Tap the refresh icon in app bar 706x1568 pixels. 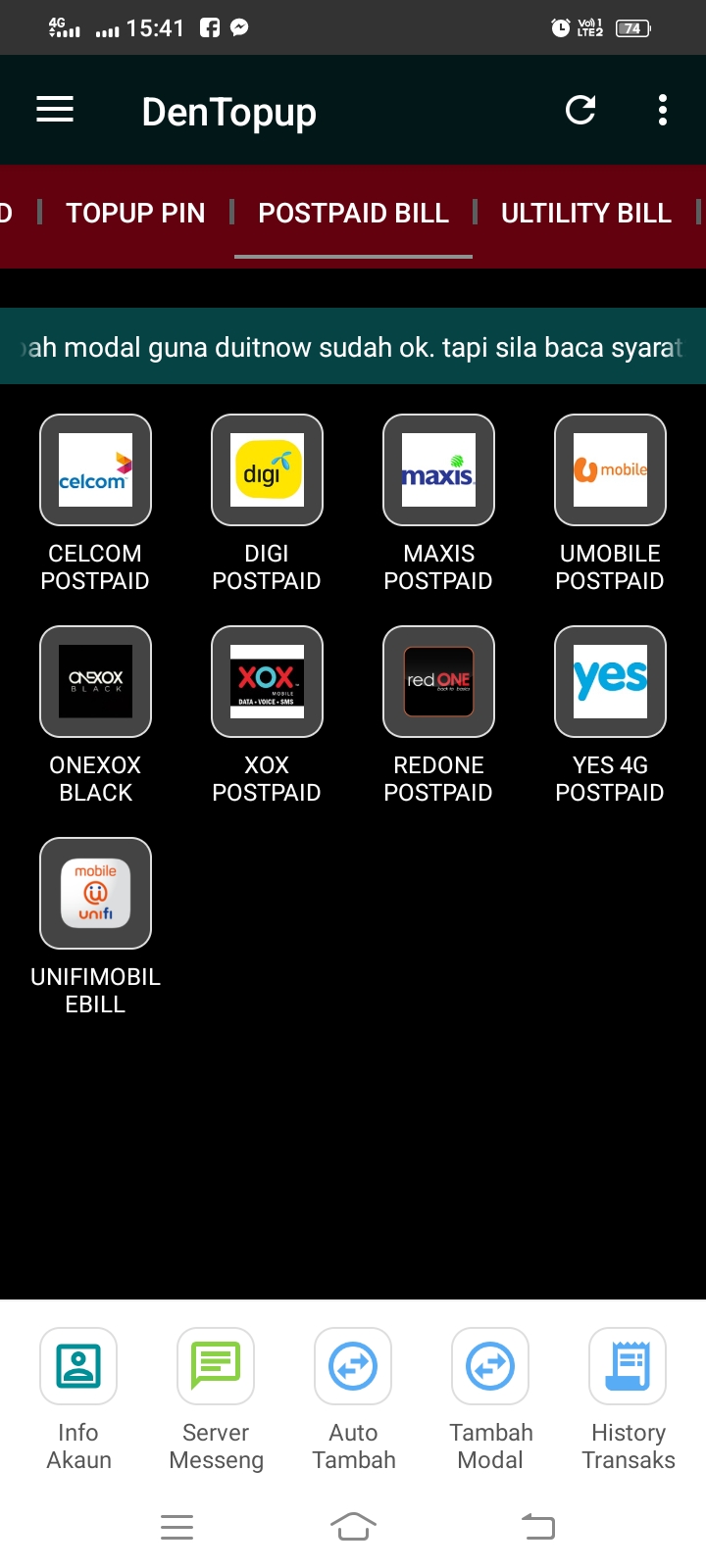click(580, 110)
